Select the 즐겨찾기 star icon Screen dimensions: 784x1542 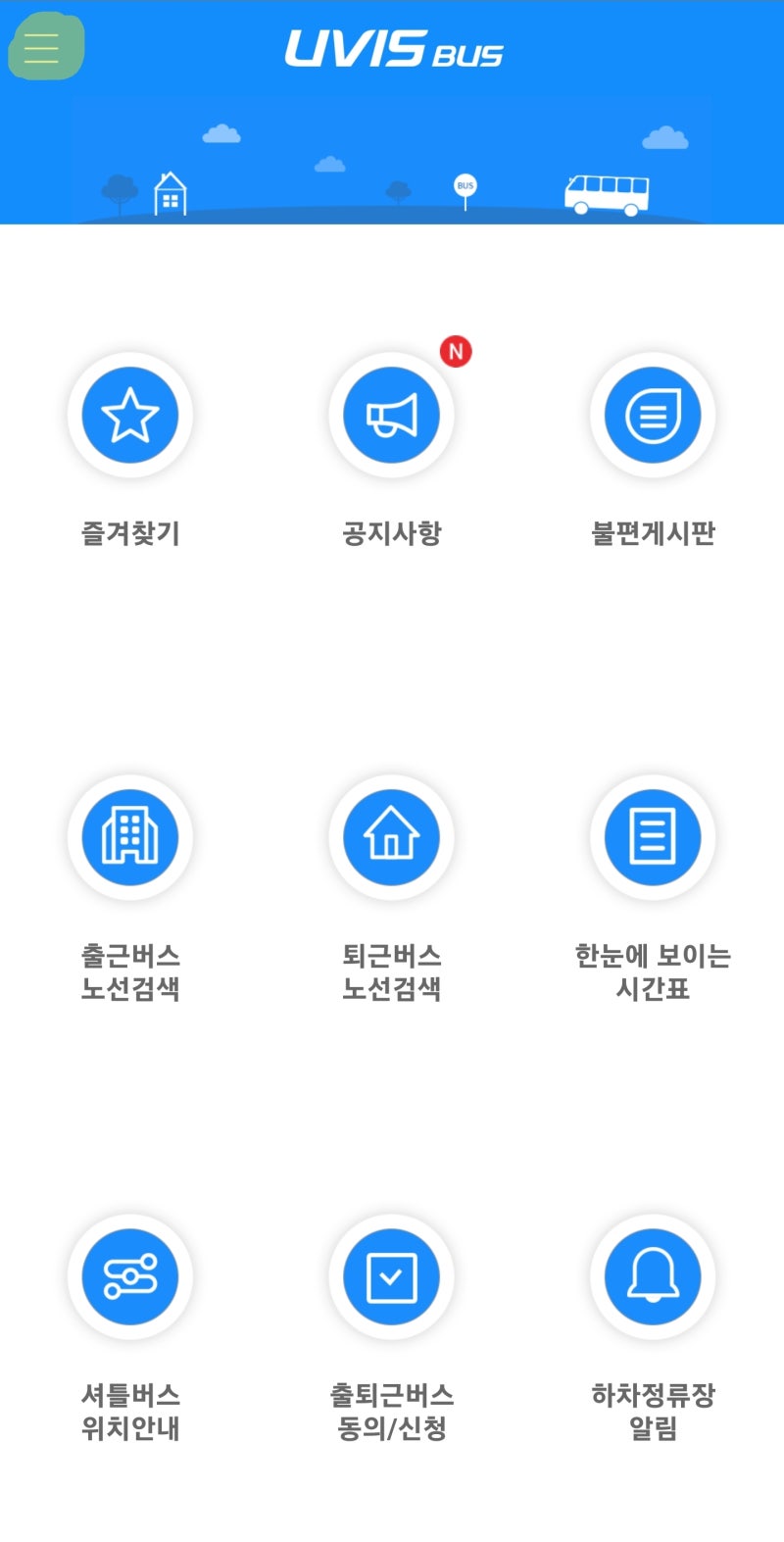(x=130, y=415)
